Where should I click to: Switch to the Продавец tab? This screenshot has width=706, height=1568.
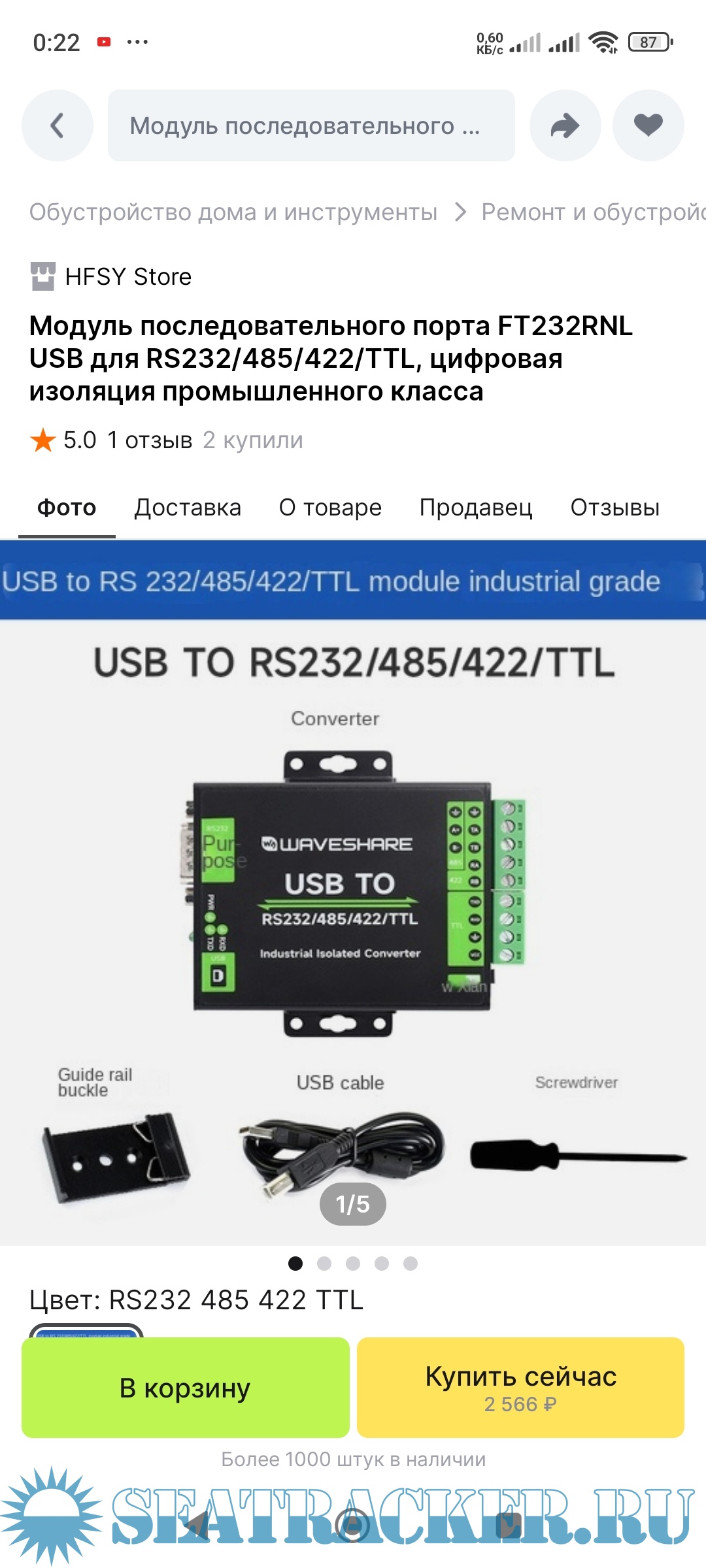coord(476,508)
